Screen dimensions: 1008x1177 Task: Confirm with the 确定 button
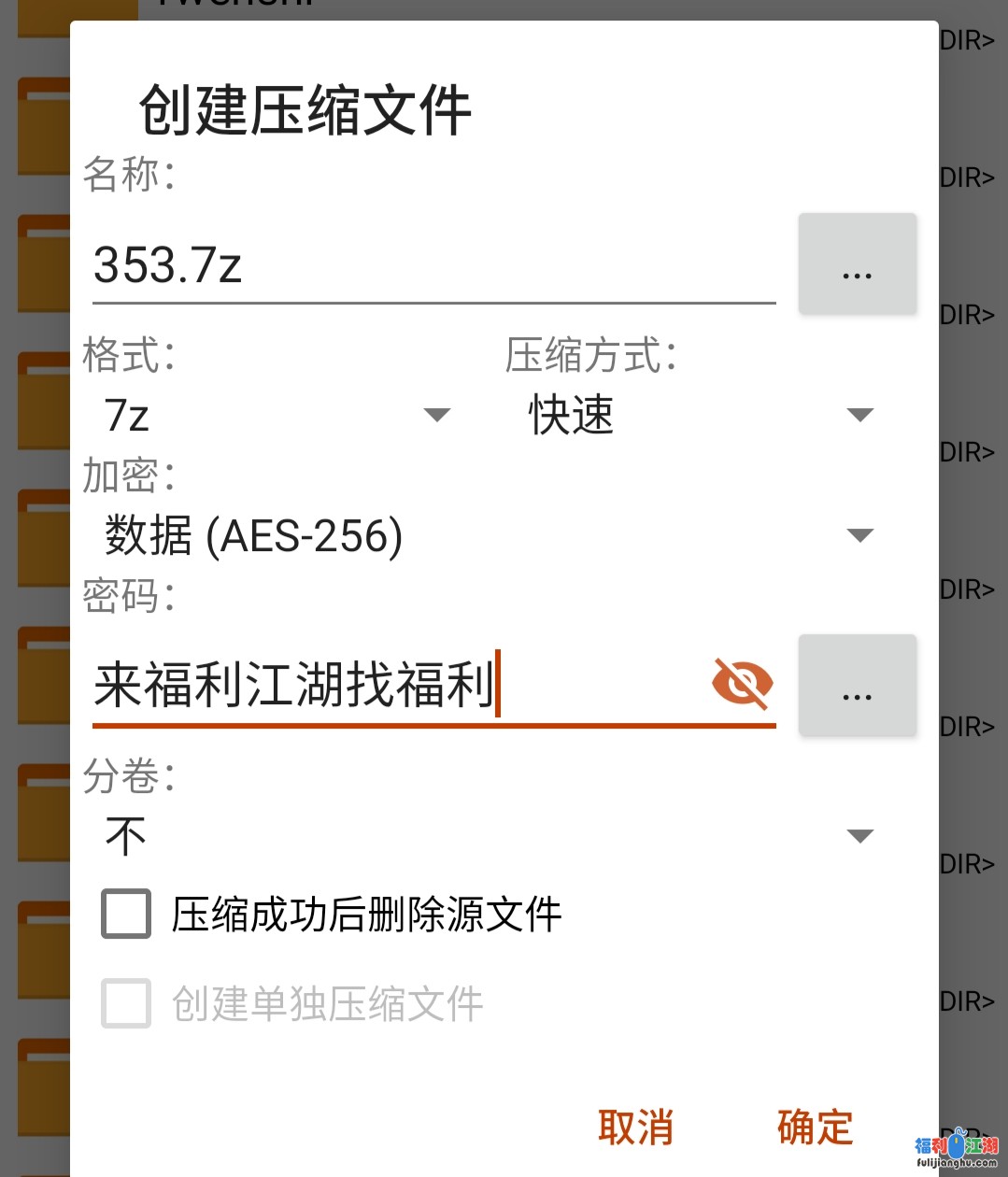point(815,1127)
